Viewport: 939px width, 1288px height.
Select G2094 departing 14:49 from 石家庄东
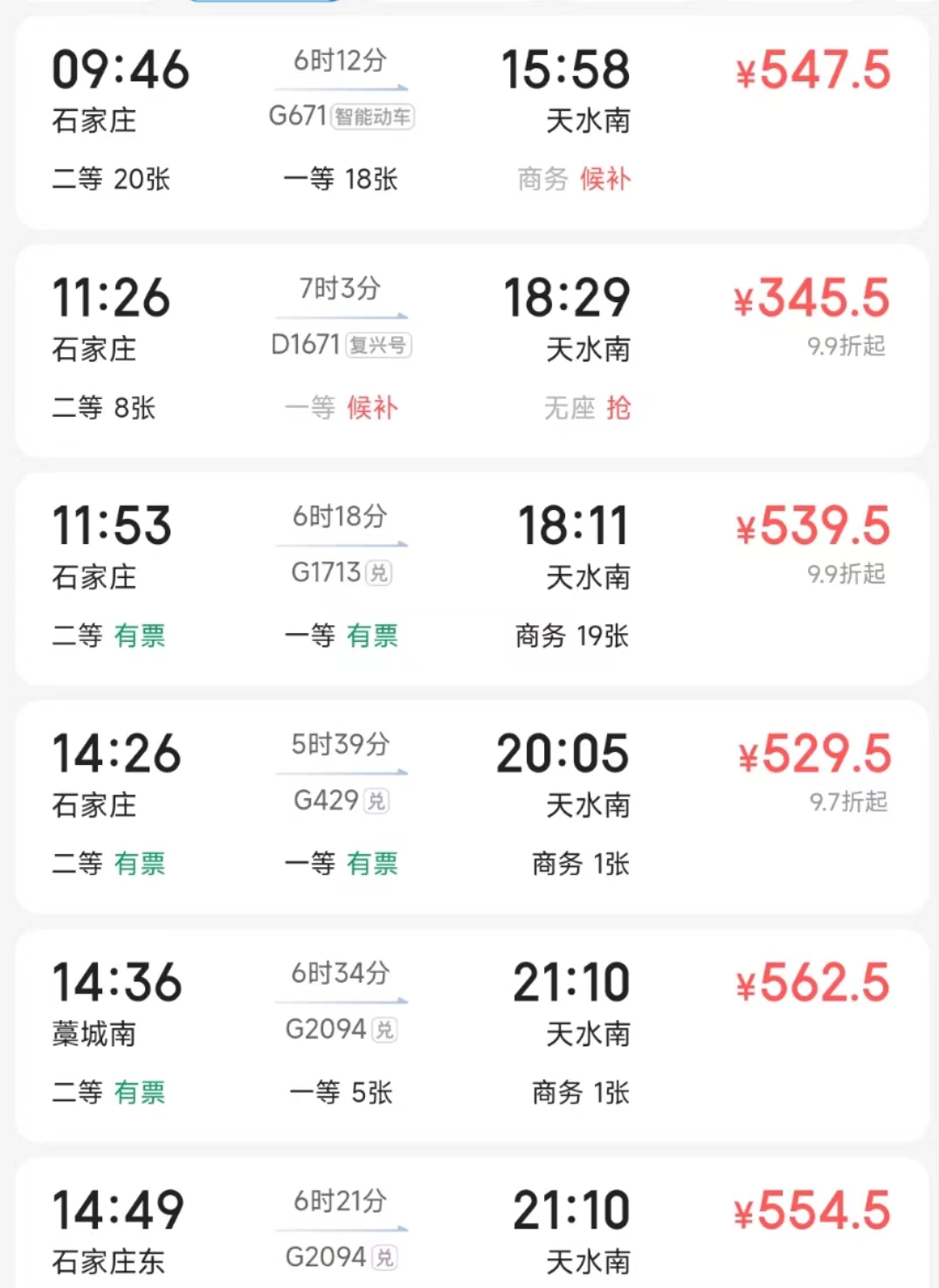[x=472, y=1231]
